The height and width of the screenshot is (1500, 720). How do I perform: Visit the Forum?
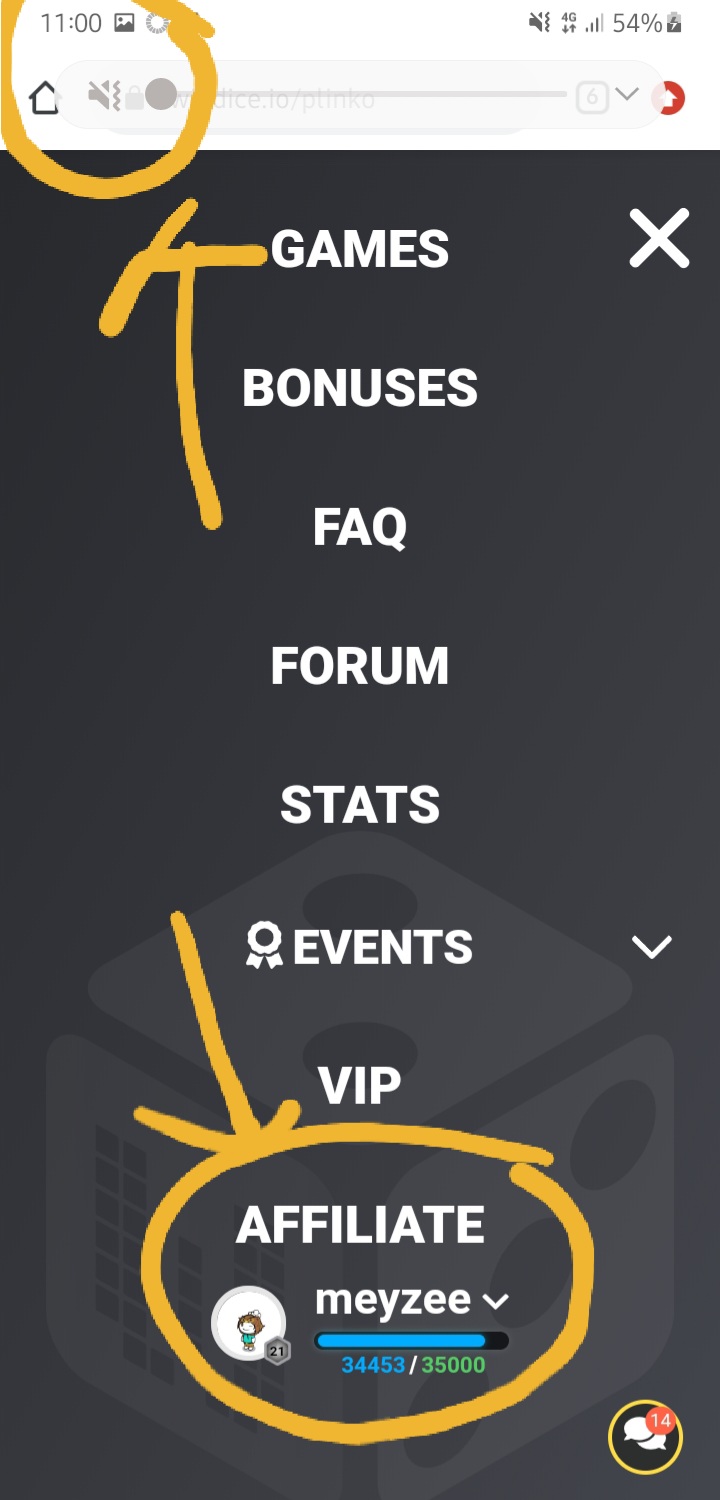pyautogui.click(x=360, y=666)
